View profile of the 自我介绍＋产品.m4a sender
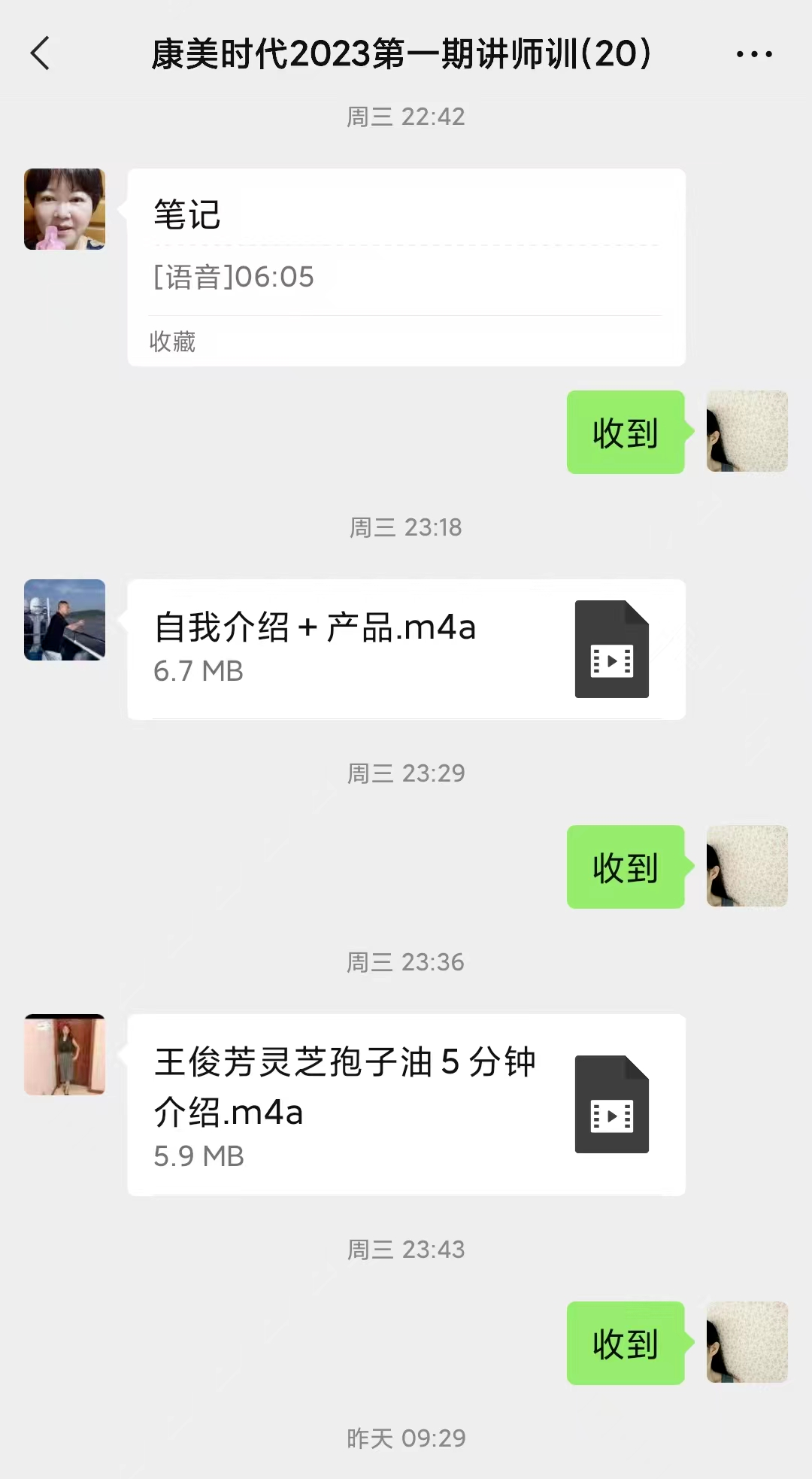 pyautogui.click(x=65, y=620)
